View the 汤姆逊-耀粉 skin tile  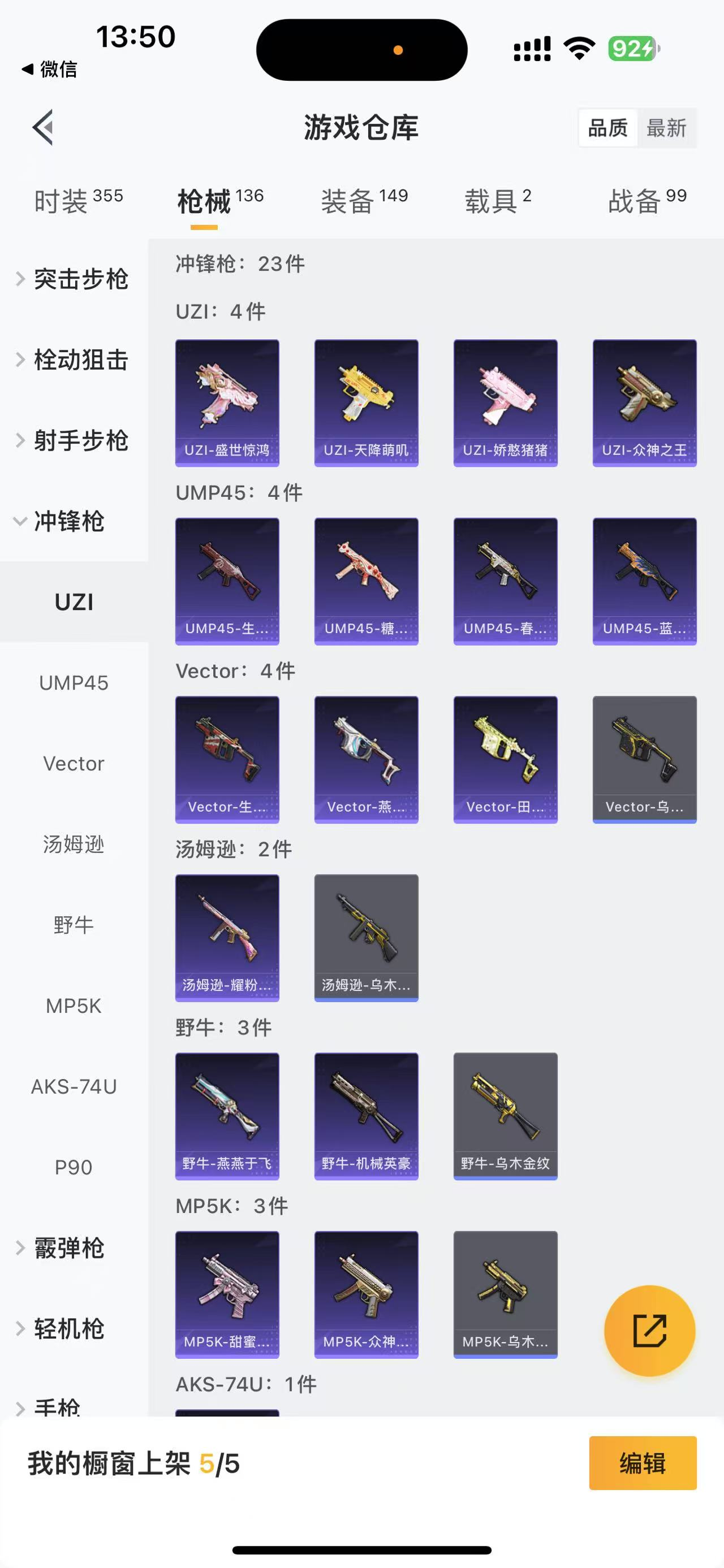[x=227, y=937]
